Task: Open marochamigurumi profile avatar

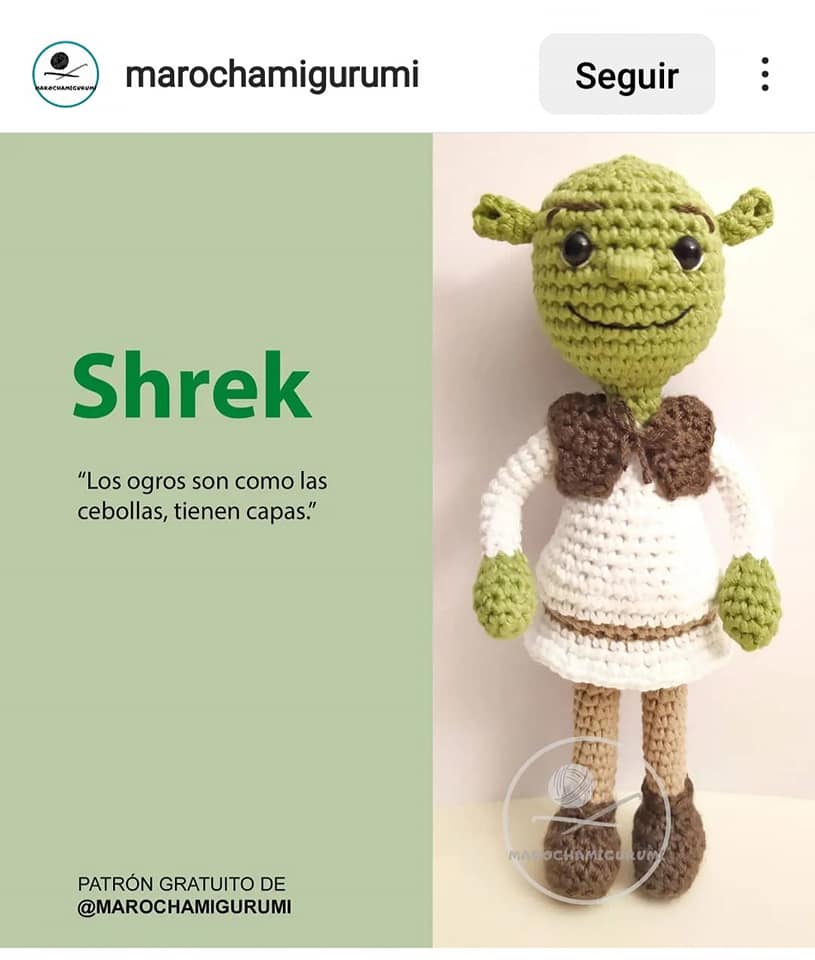Action: tap(65, 75)
